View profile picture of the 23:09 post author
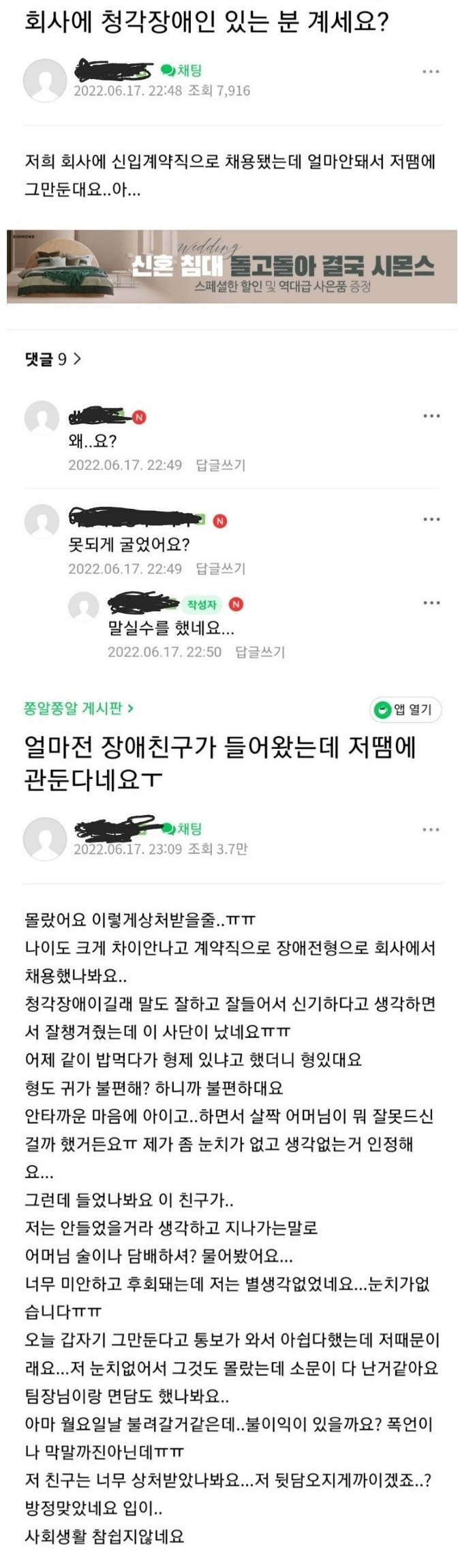Viewport: 460px width, 1568px height. [44, 838]
